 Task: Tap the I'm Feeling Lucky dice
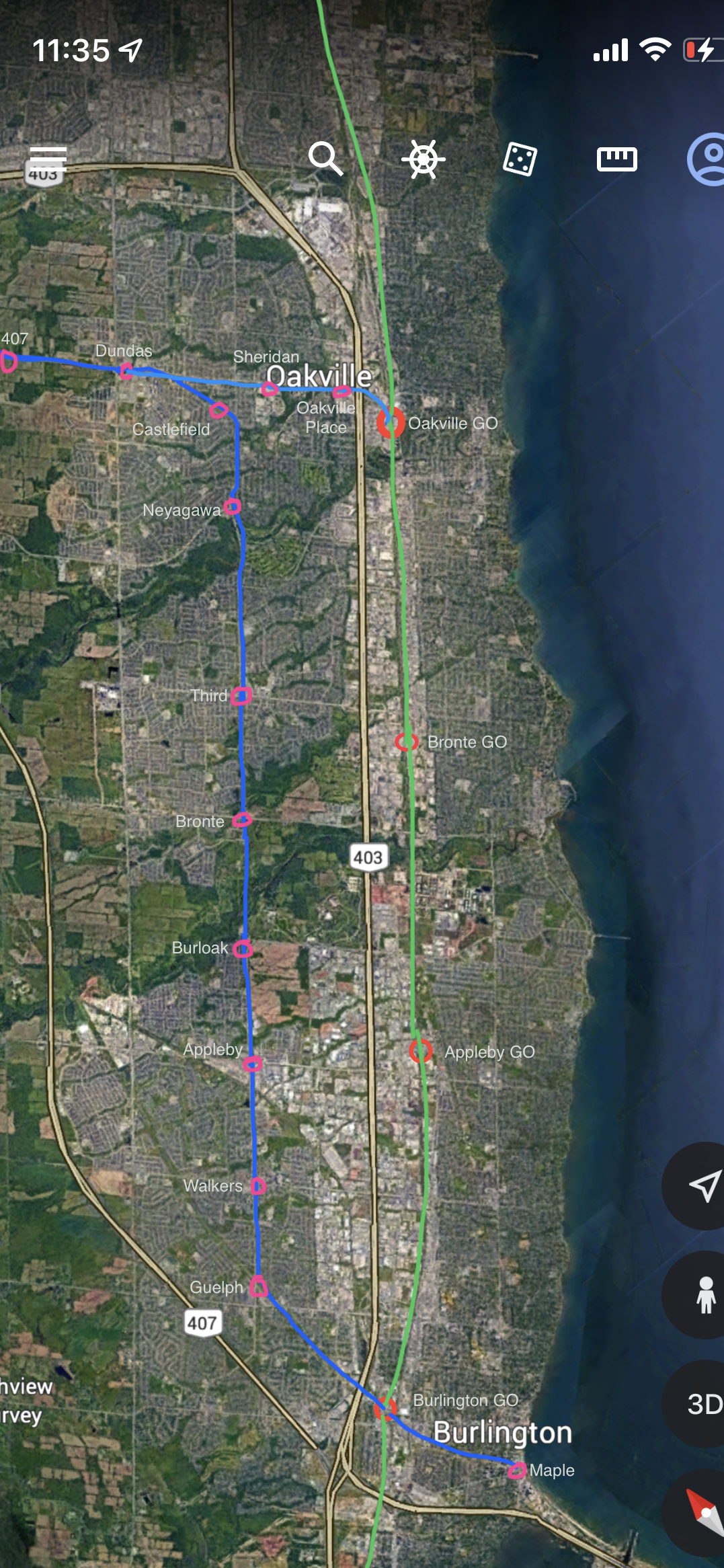point(520,159)
